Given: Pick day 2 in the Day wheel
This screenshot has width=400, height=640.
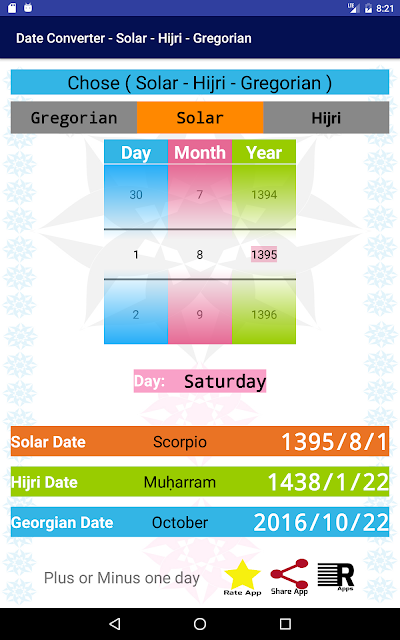Looking at the screenshot, I should (136, 315).
